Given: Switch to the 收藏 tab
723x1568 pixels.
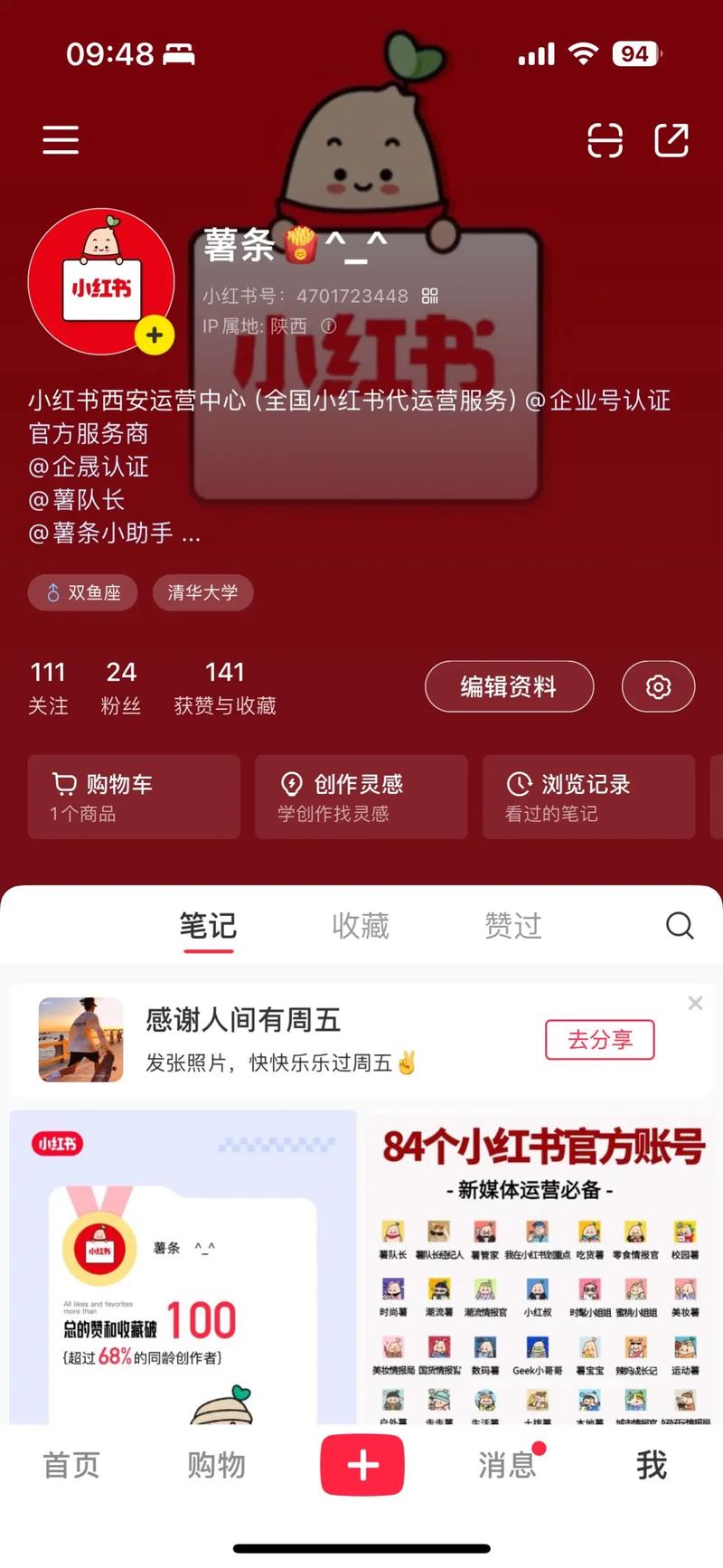Looking at the screenshot, I should pos(360,925).
